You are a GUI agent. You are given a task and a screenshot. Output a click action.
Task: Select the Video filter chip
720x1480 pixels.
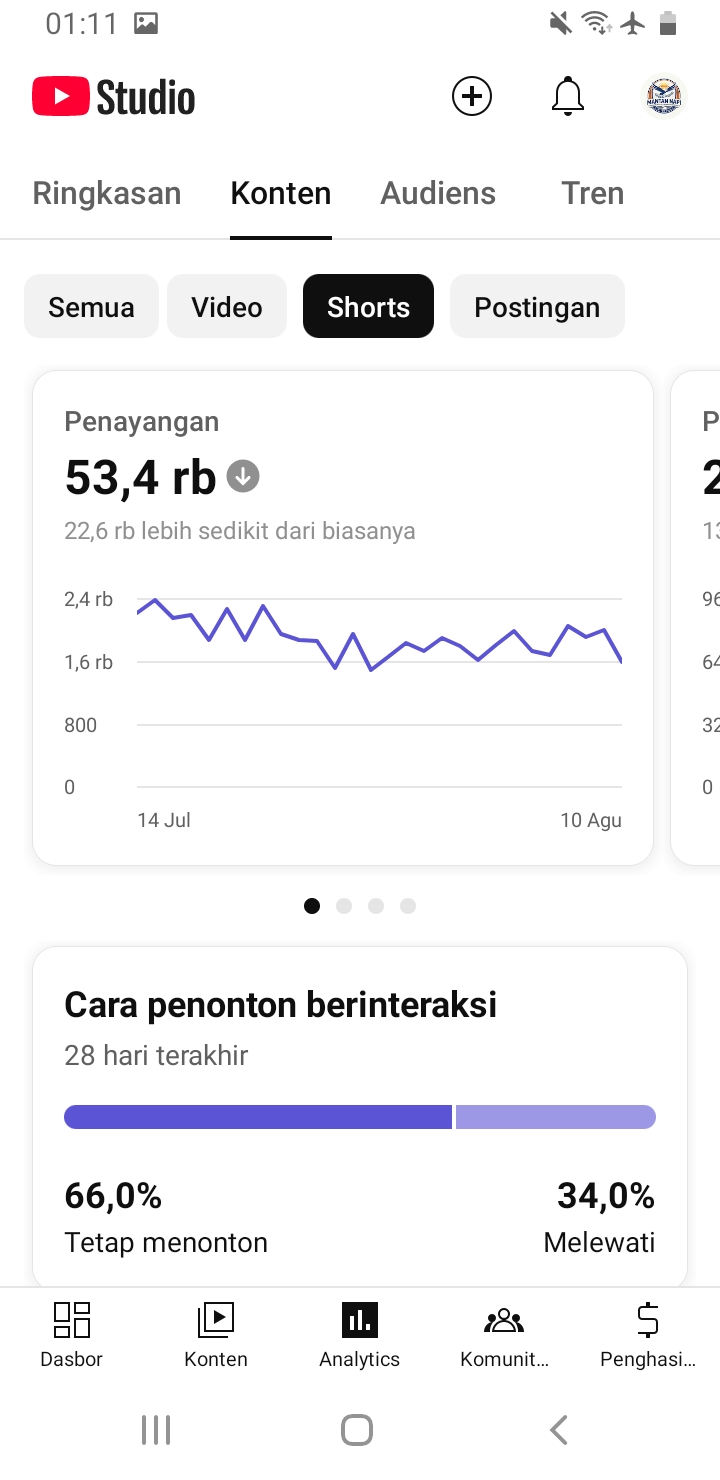click(x=227, y=306)
